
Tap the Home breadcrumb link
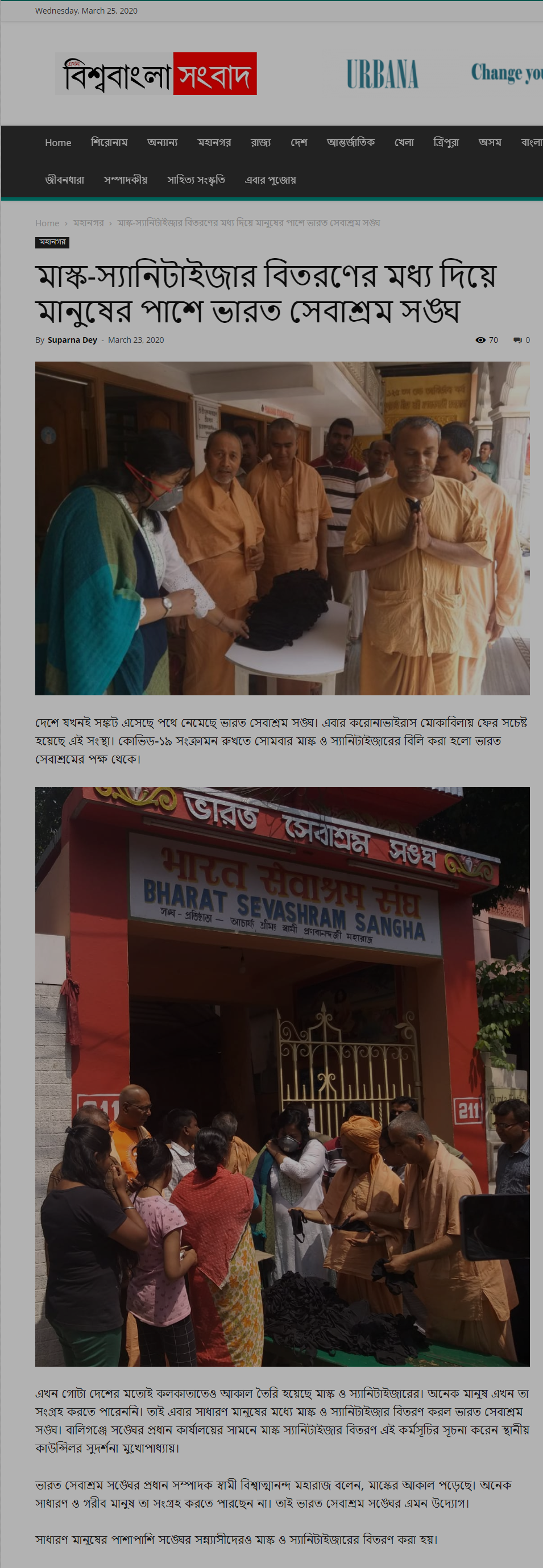click(x=47, y=223)
